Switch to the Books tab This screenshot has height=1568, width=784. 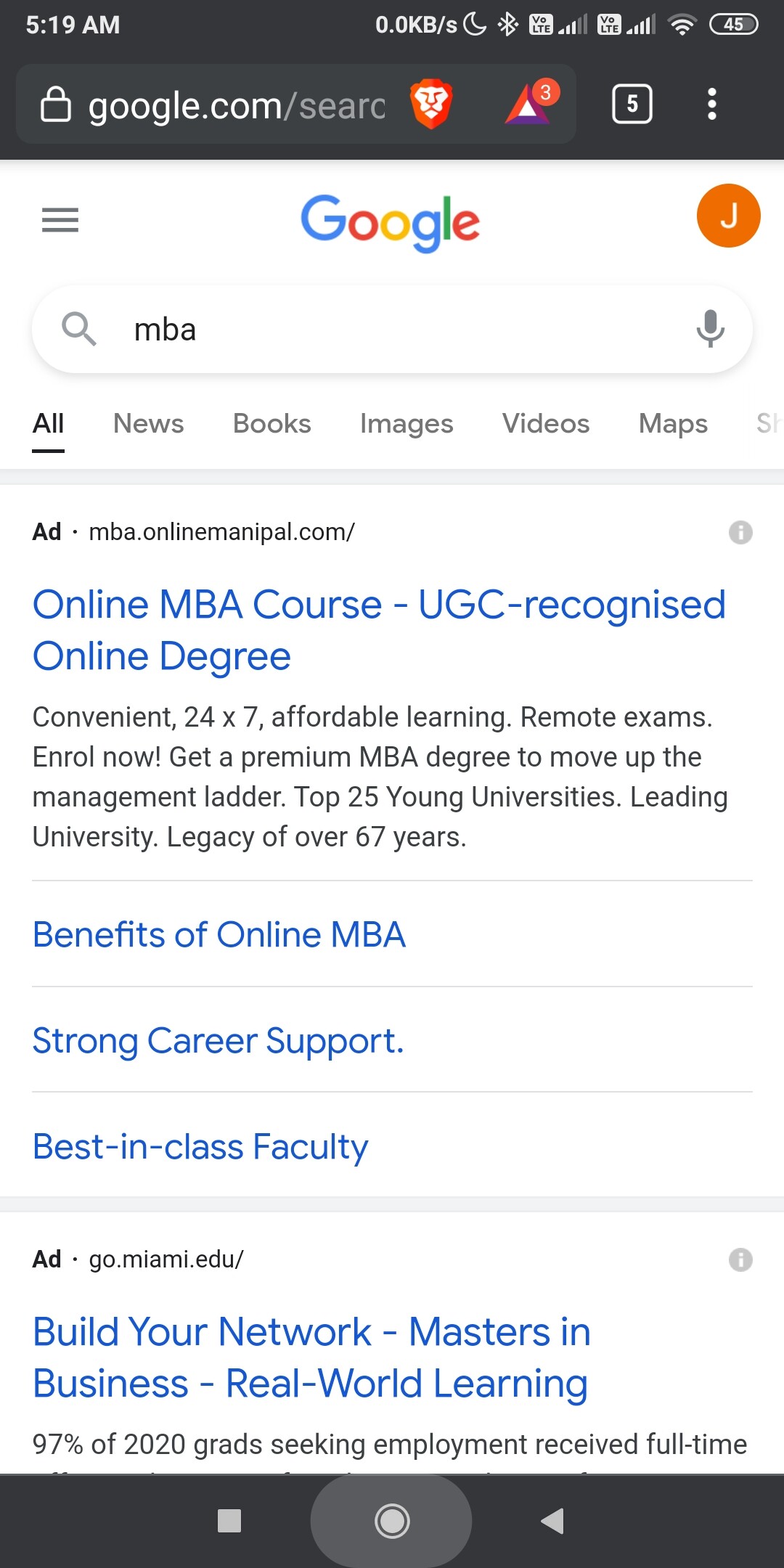point(272,423)
